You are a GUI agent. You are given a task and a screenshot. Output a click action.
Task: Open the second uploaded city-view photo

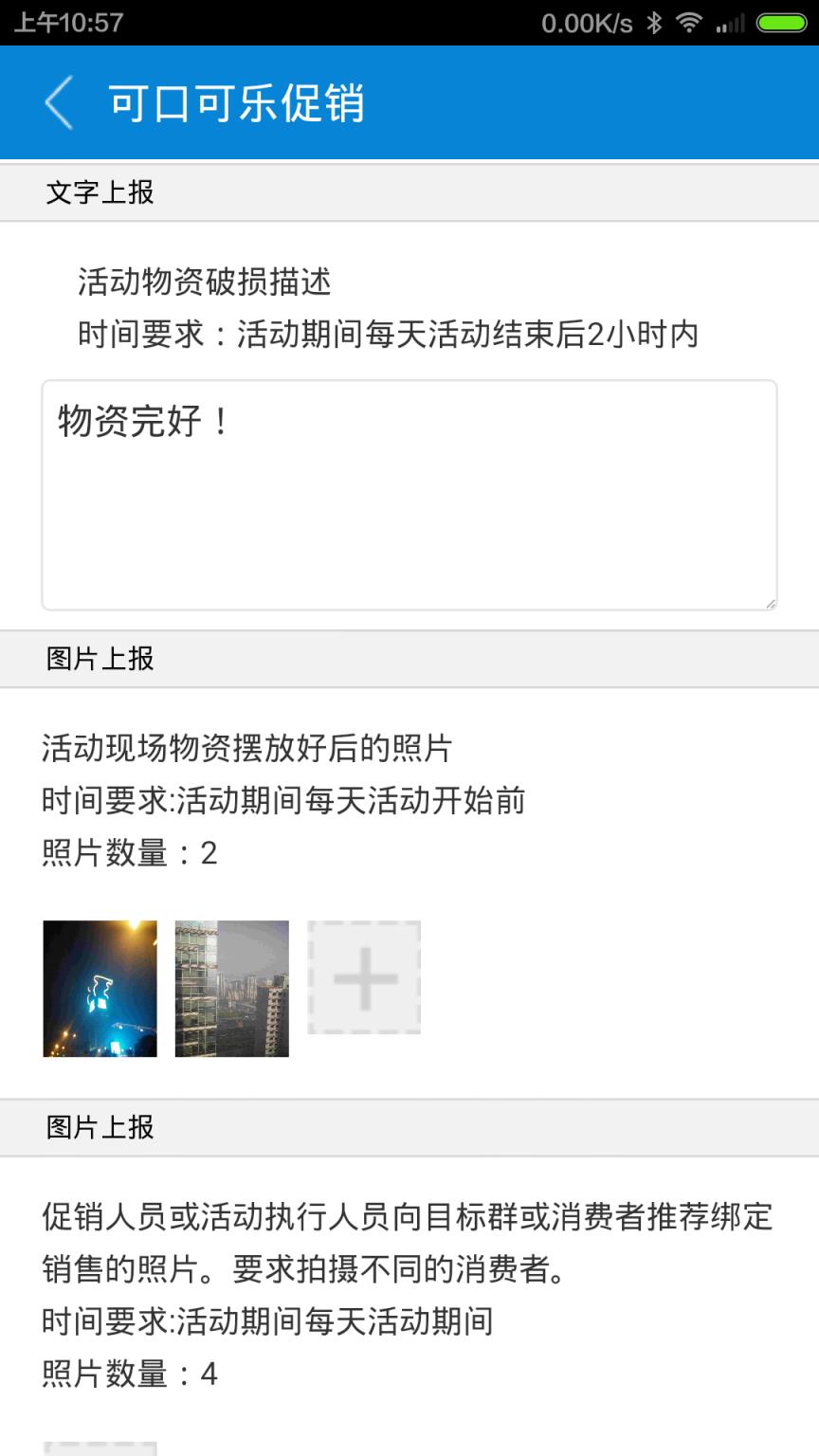click(231, 989)
